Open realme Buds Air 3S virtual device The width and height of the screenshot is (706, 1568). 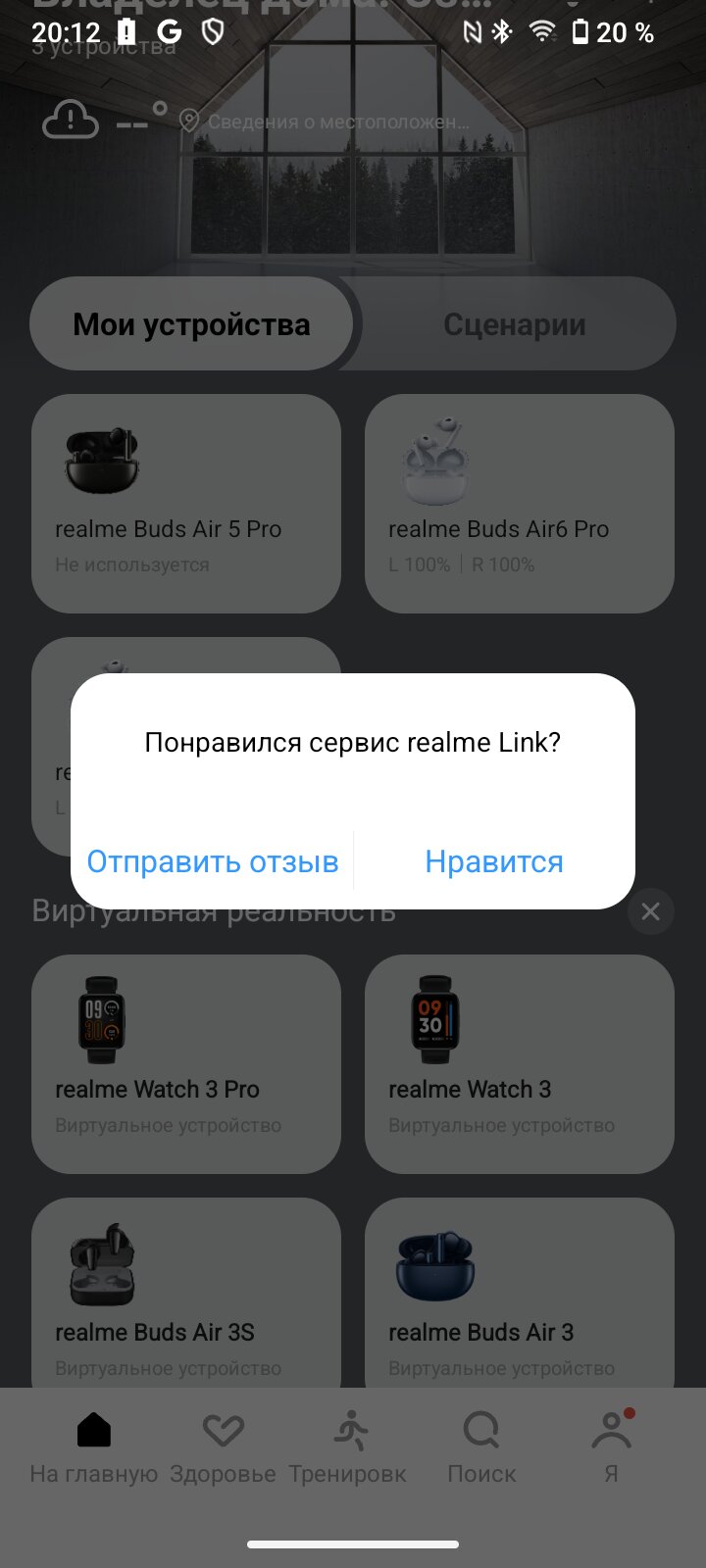pos(186,1294)
